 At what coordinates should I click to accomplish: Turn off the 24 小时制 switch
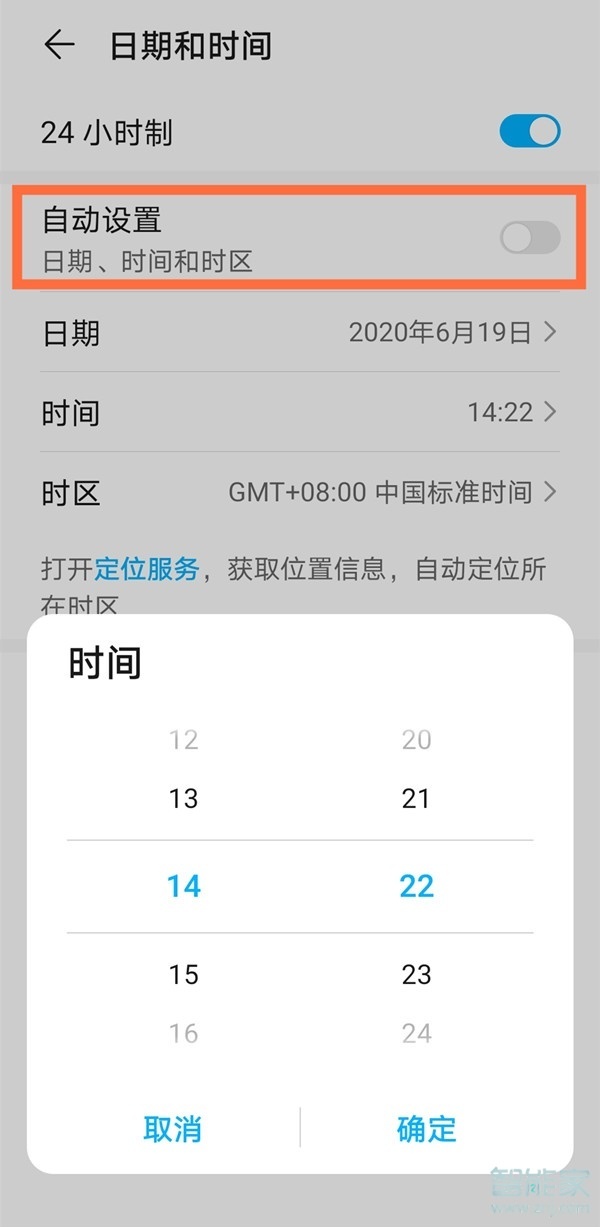(x=529, y=132)
